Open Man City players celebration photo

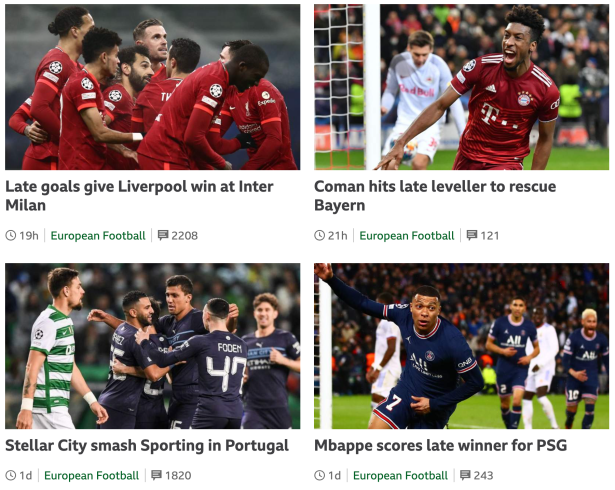point(152,346)
